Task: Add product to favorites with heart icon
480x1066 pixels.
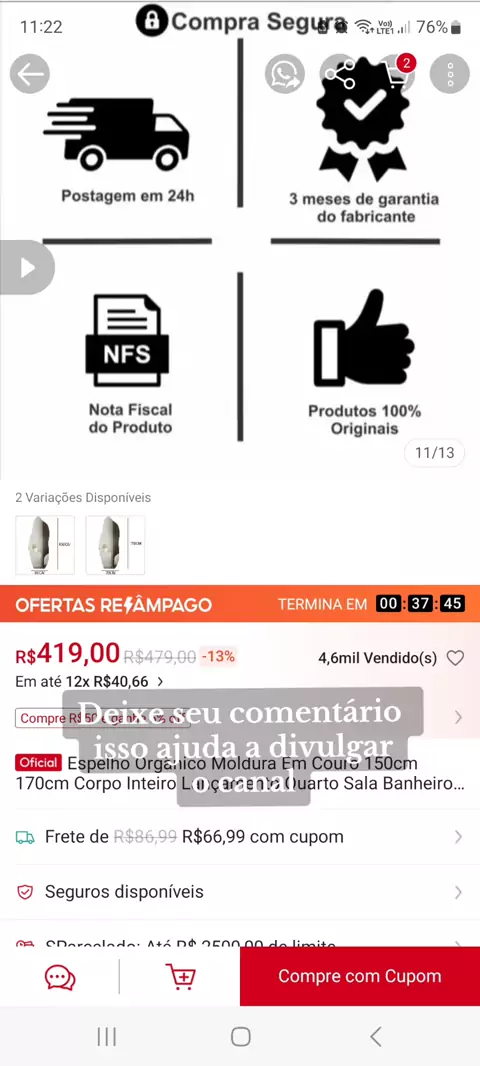Action: [x=455, y=657]
